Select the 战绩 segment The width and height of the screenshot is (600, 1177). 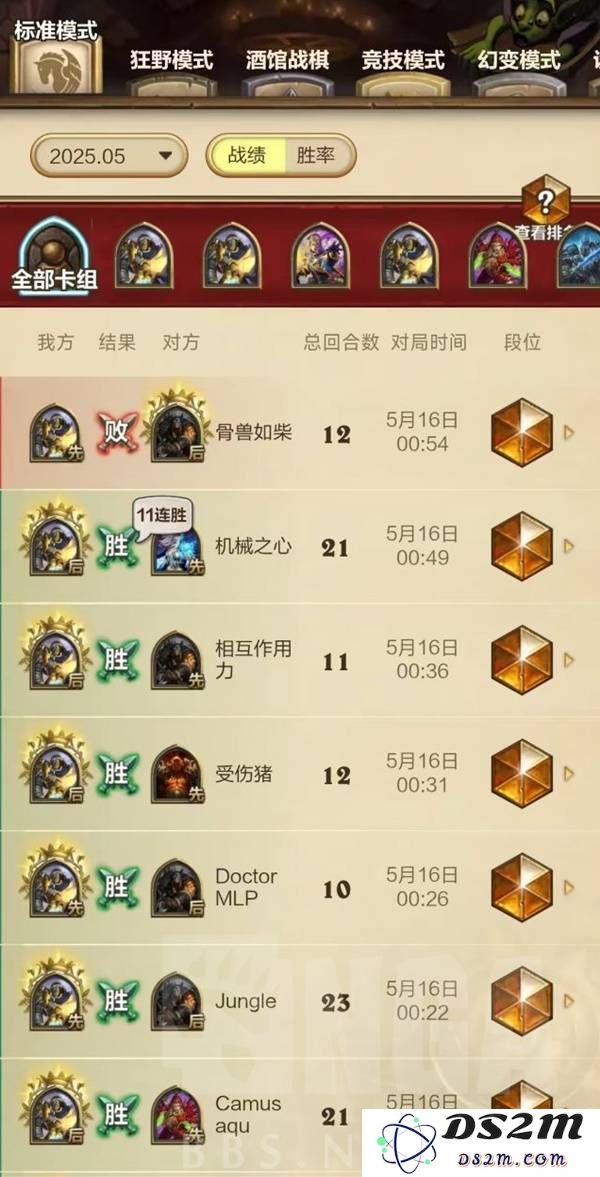click(x=247, y=156)
